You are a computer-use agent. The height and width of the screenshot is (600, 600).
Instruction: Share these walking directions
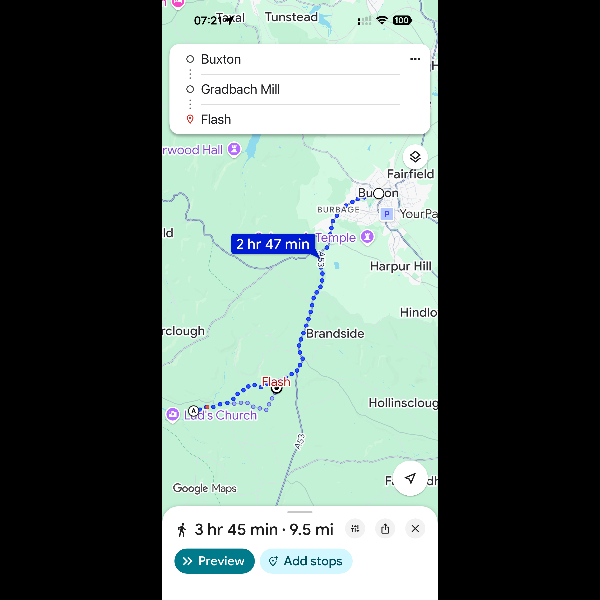[385, 528]
